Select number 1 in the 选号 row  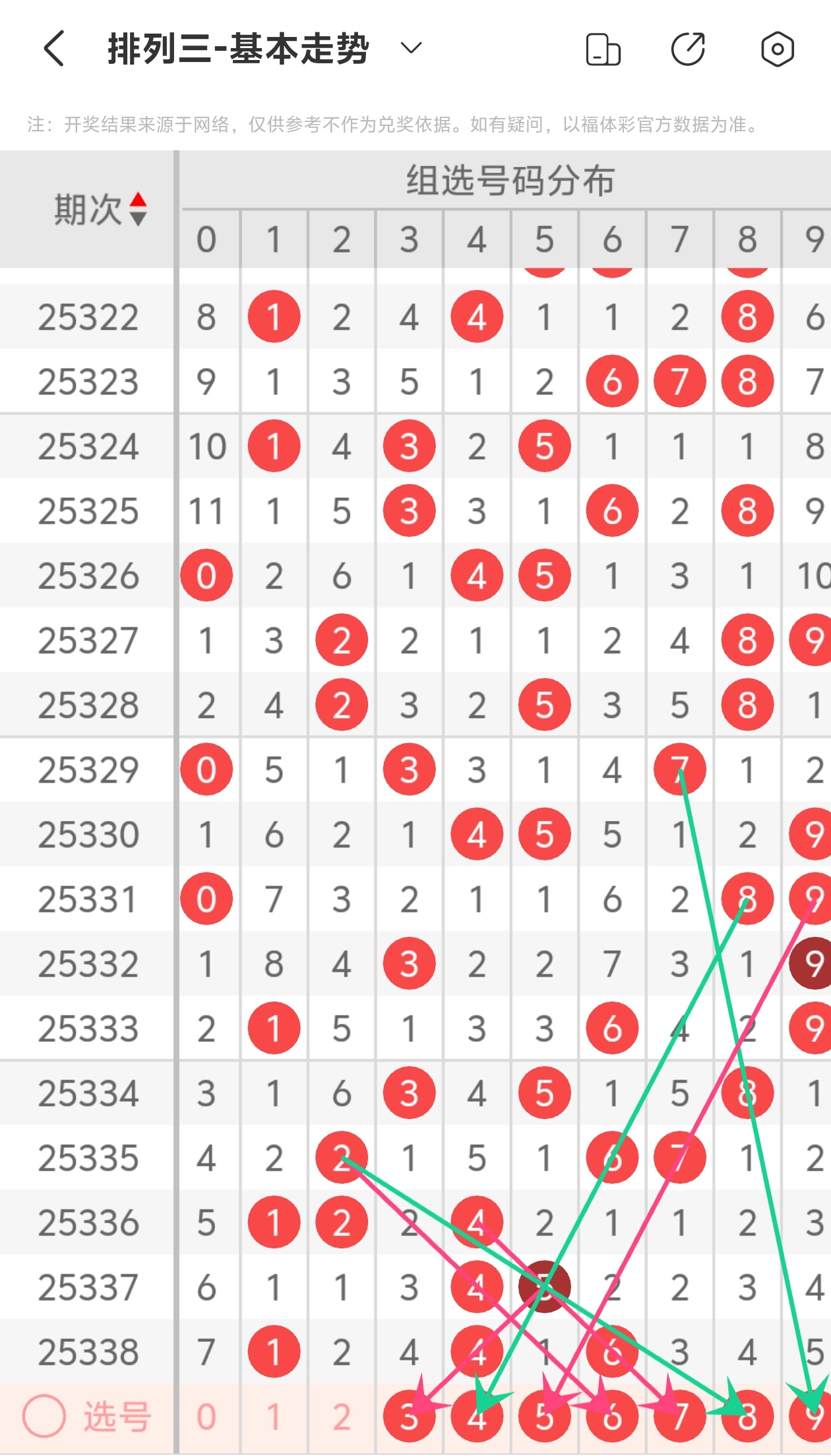pyautogui.click(x=274, y=1416)
